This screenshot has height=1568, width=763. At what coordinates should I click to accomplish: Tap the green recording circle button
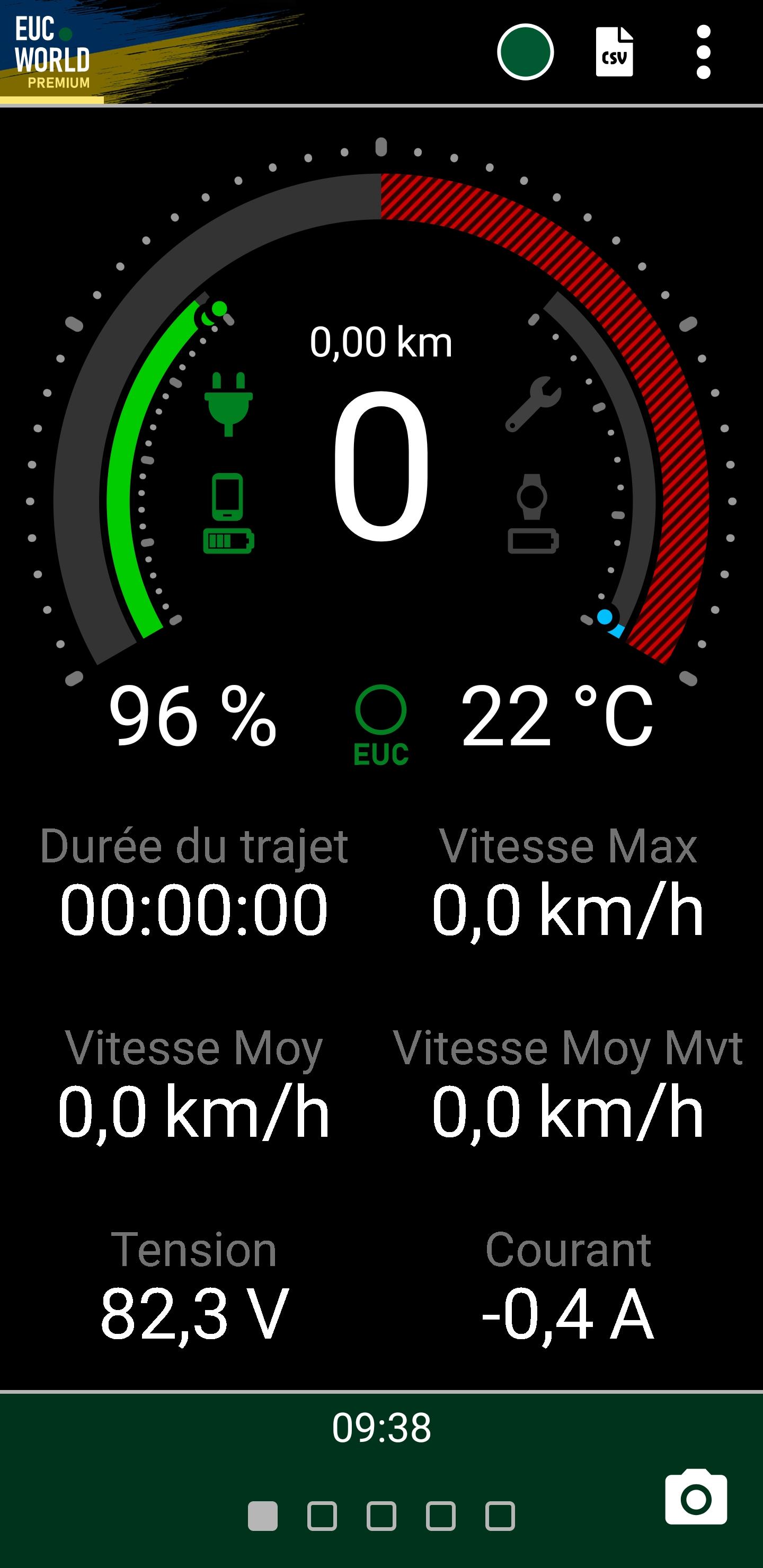(x=525, y=52)
